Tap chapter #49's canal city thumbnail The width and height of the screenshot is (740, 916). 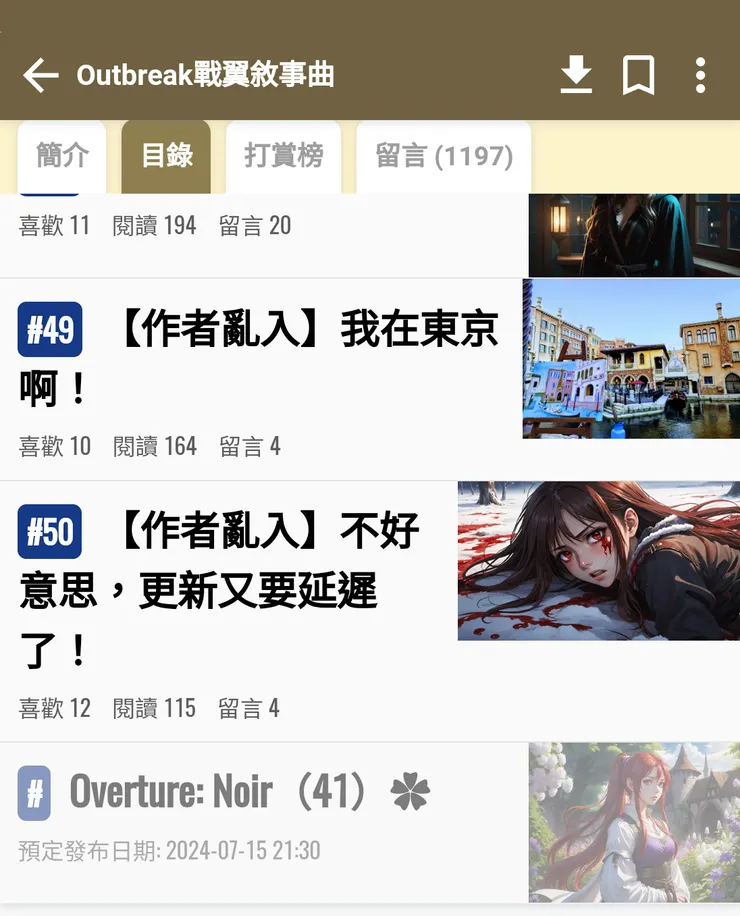(630, 358)
